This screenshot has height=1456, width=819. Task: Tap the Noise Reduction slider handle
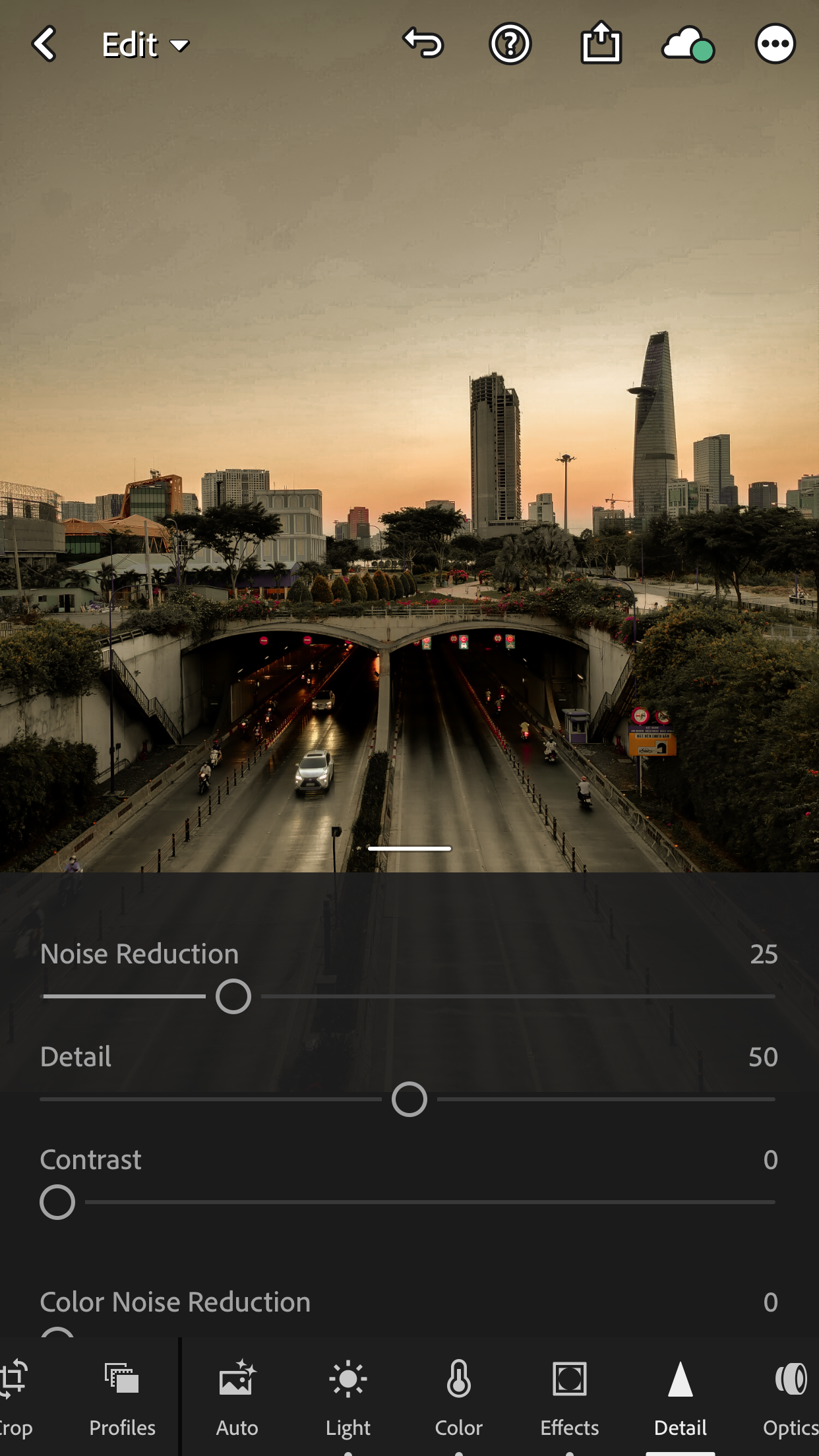(x=233, y=996)
